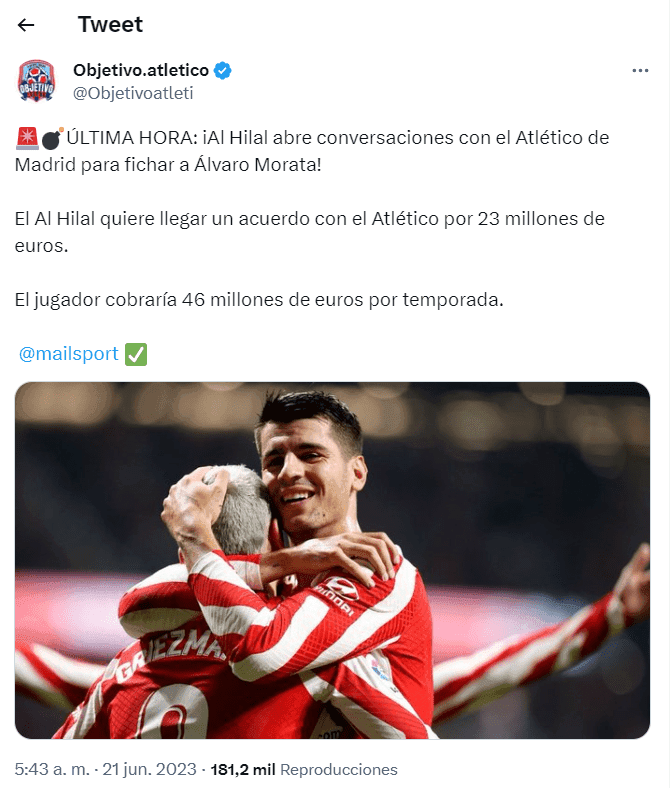Go back using the arrow icon
The image size is (670, 788).
[26, 25]
